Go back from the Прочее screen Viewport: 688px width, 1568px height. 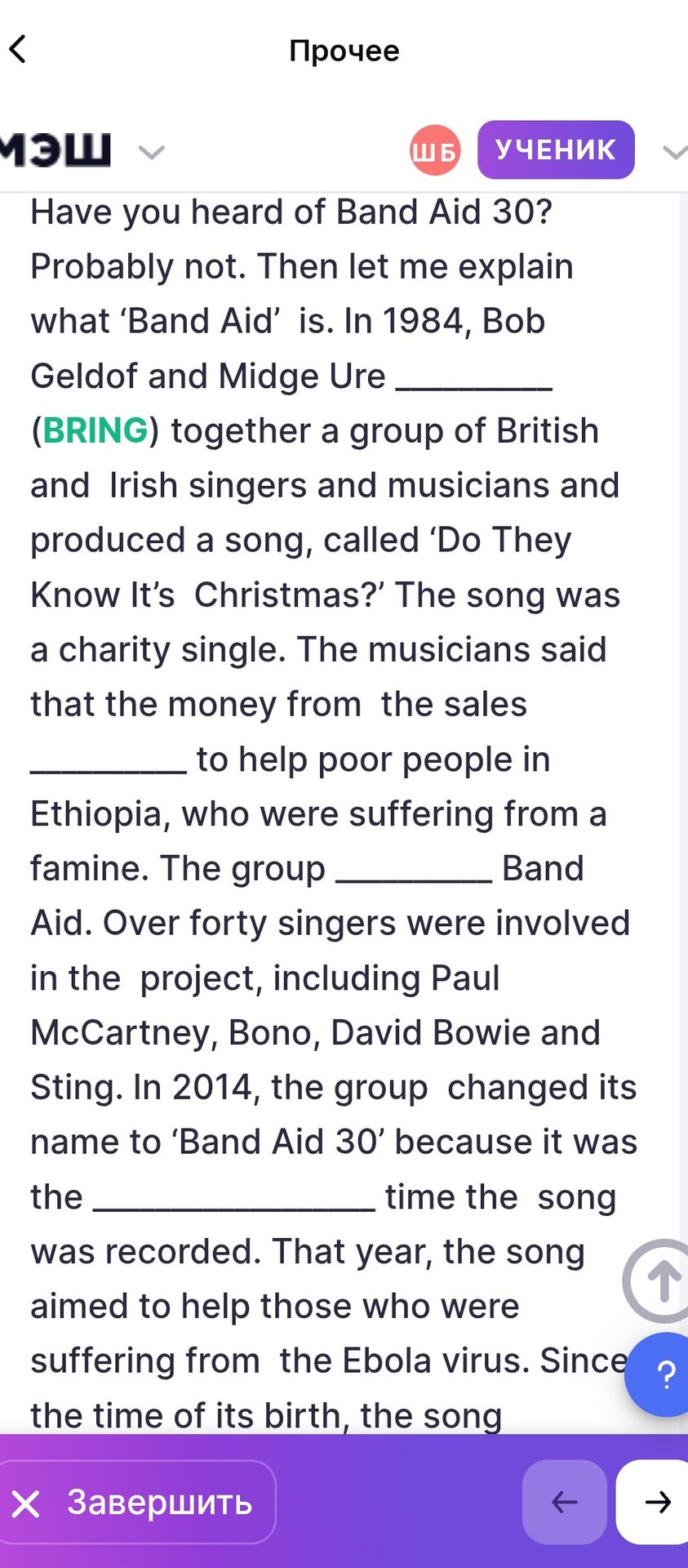[18, 49]
